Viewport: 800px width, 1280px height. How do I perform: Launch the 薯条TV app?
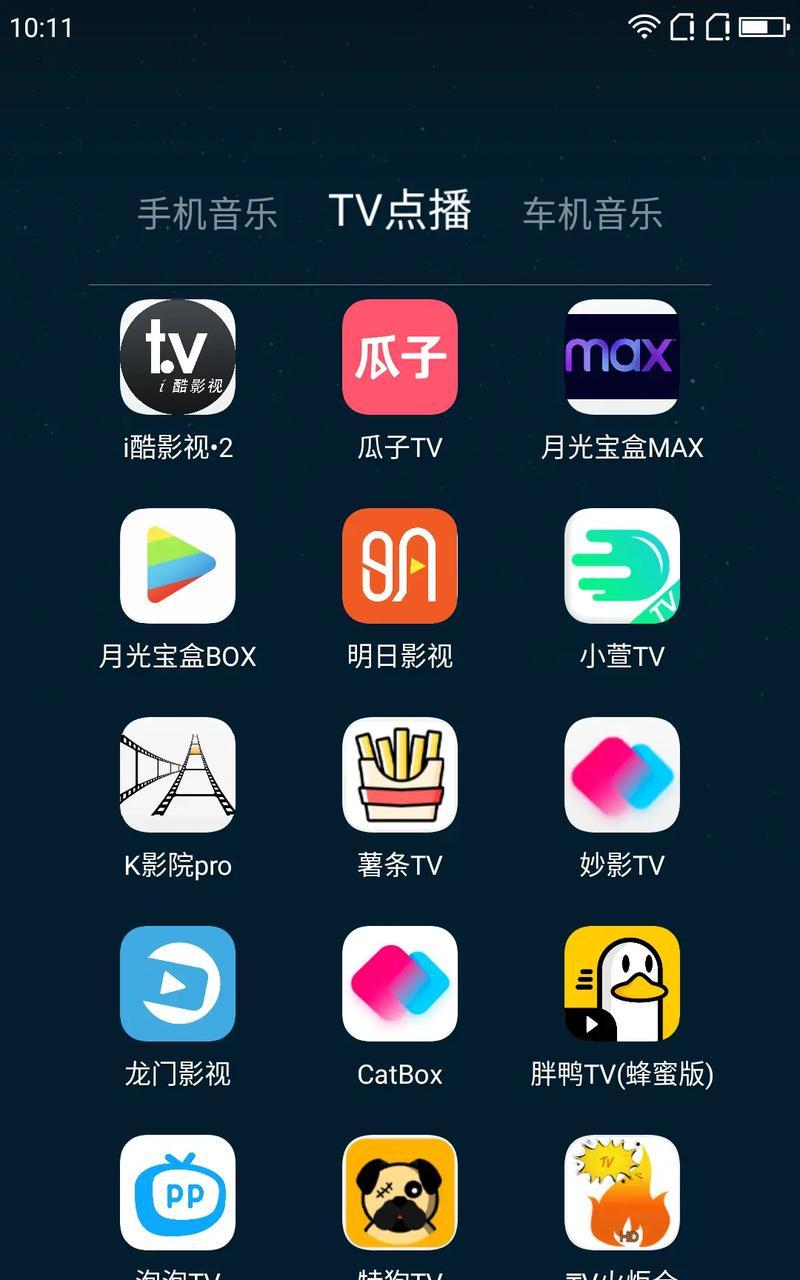(x=400, y=775)
